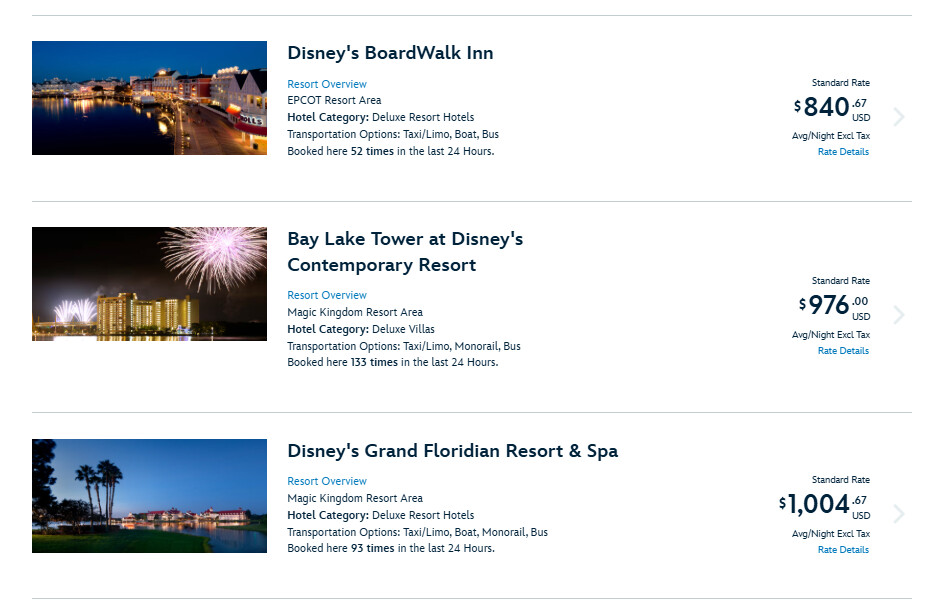
Task: Open Resort Overview for Bay Lake Tower
Action: tap(326, 295)
